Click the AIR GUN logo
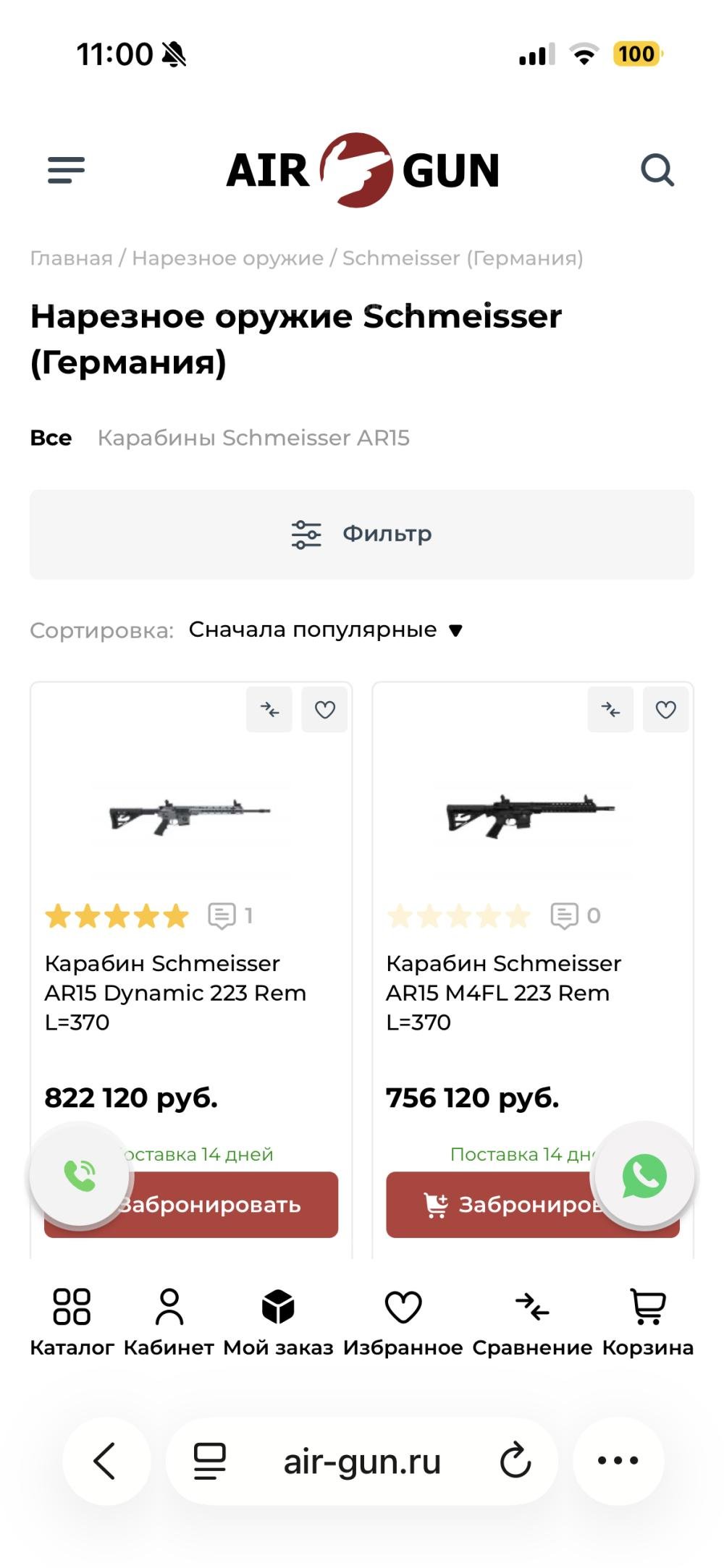This screenshot has width=724, height=1568. click(x=362, y=169)
